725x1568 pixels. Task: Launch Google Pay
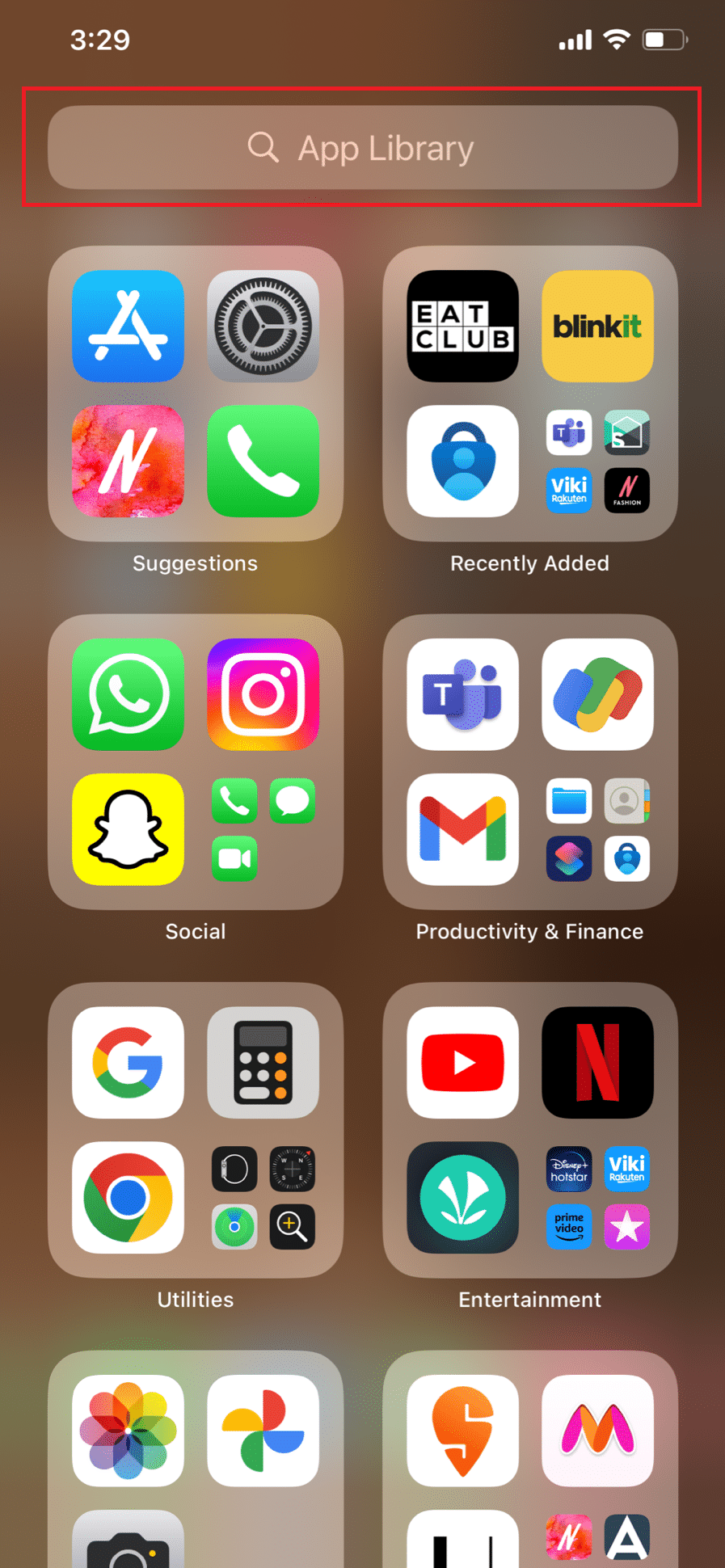[x=597, y=694]
